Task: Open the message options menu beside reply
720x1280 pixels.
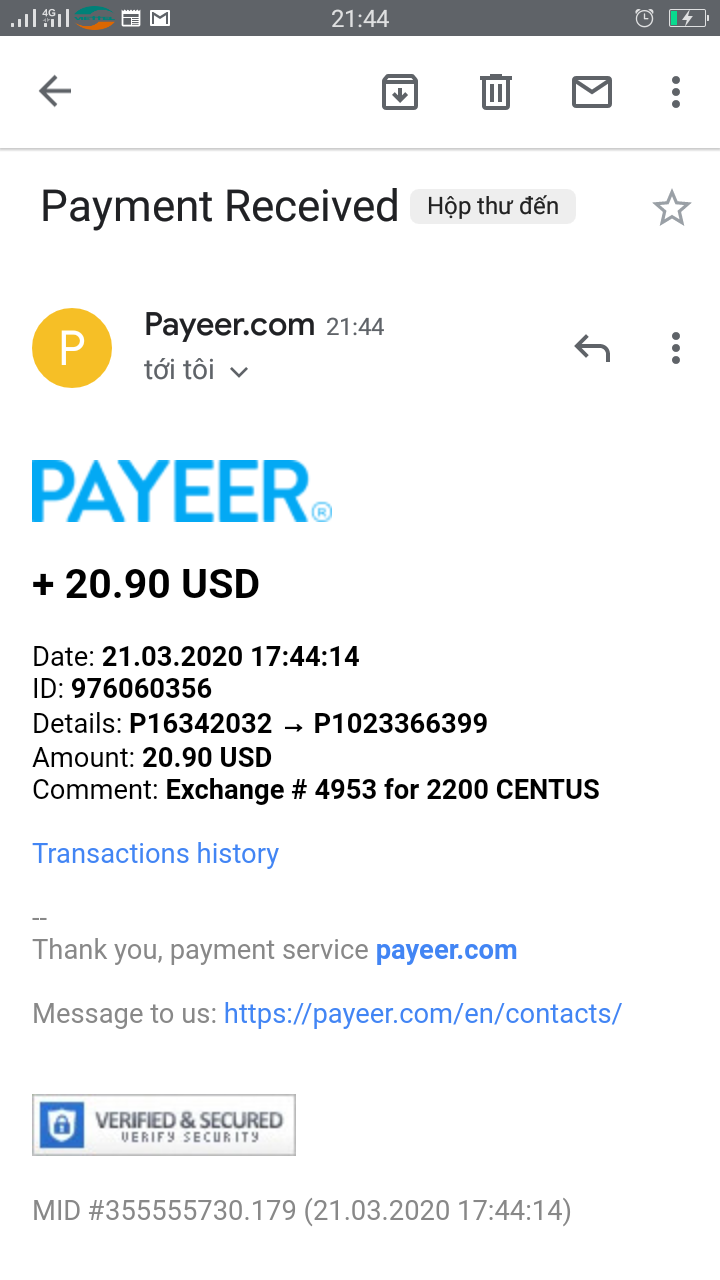Action: tap(676, 348)
